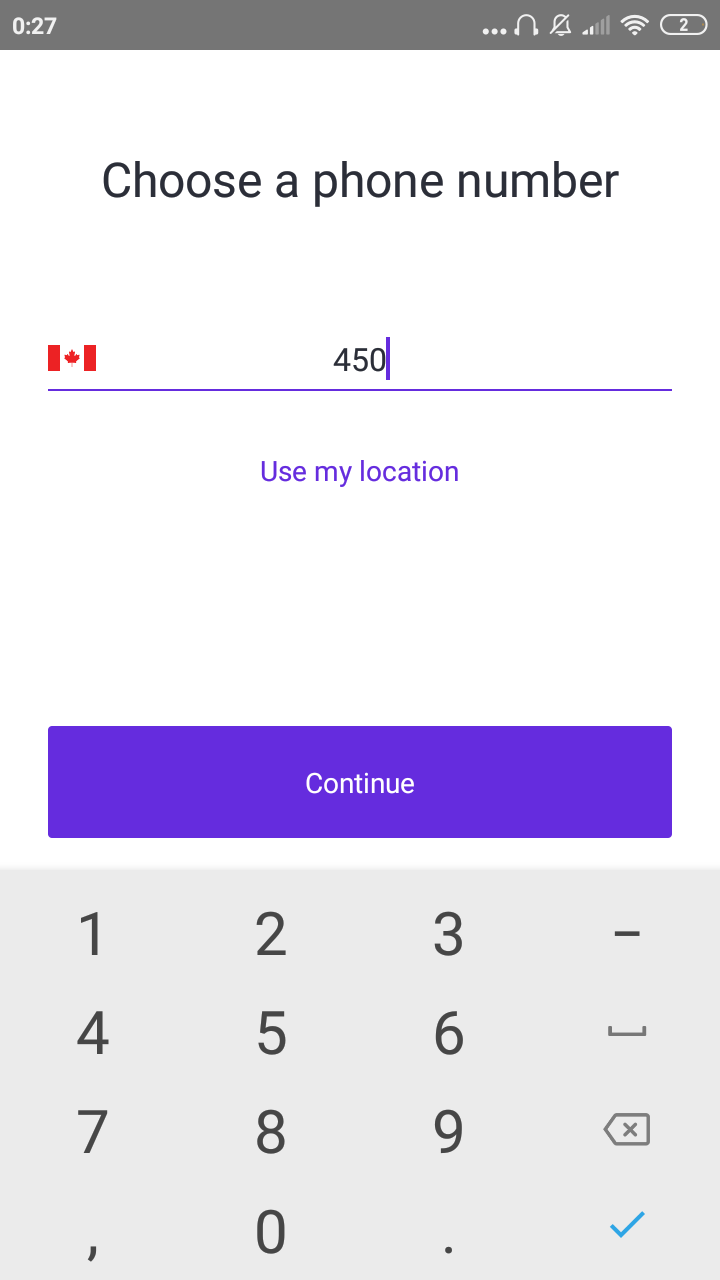Image resolution: width=720 pixels, height=1280 pixels.
Task: Tap the Use my location link
Action: point(359,471)
